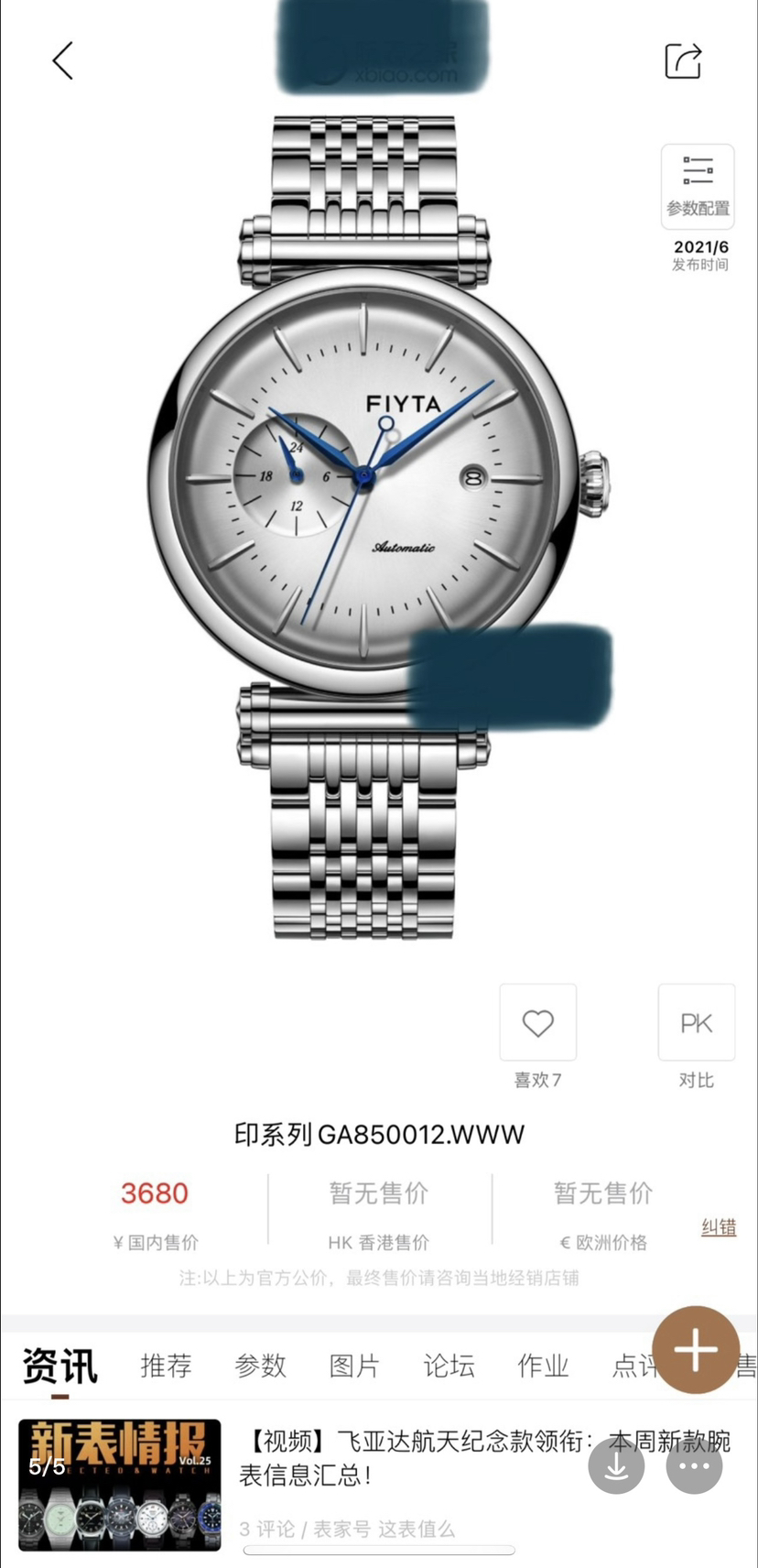Go back using the arrow icon

coord(62,61)
